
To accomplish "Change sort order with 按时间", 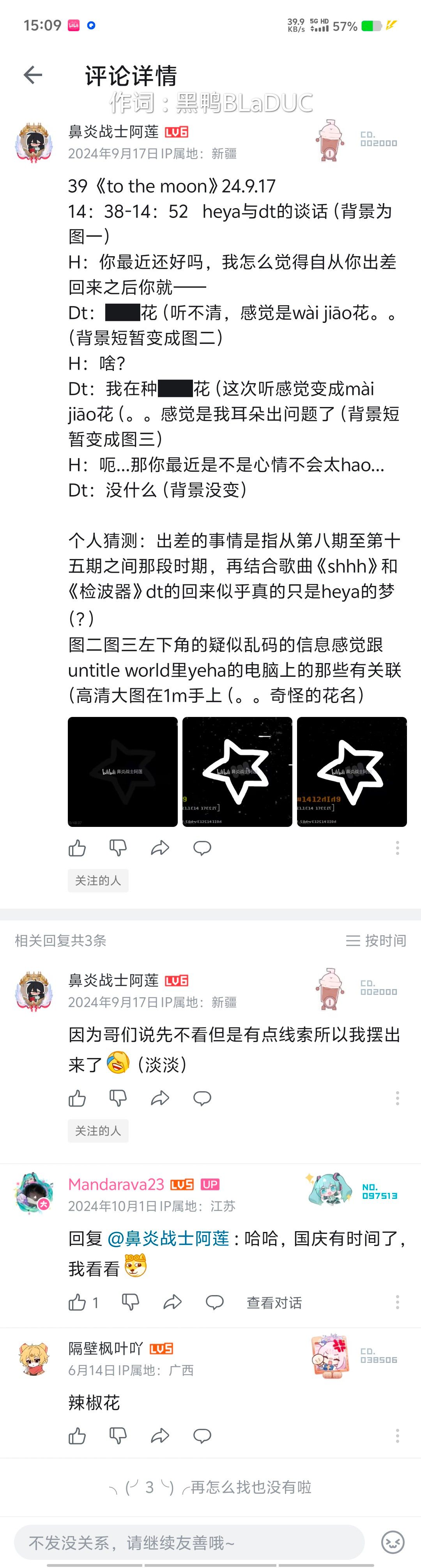I will (x=376, y=940).
